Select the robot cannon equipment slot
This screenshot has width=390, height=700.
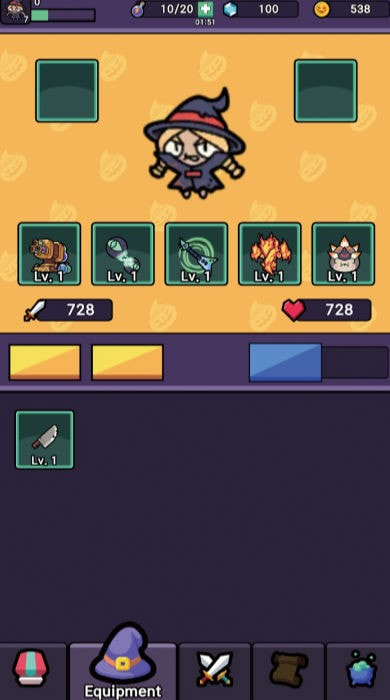49,254
